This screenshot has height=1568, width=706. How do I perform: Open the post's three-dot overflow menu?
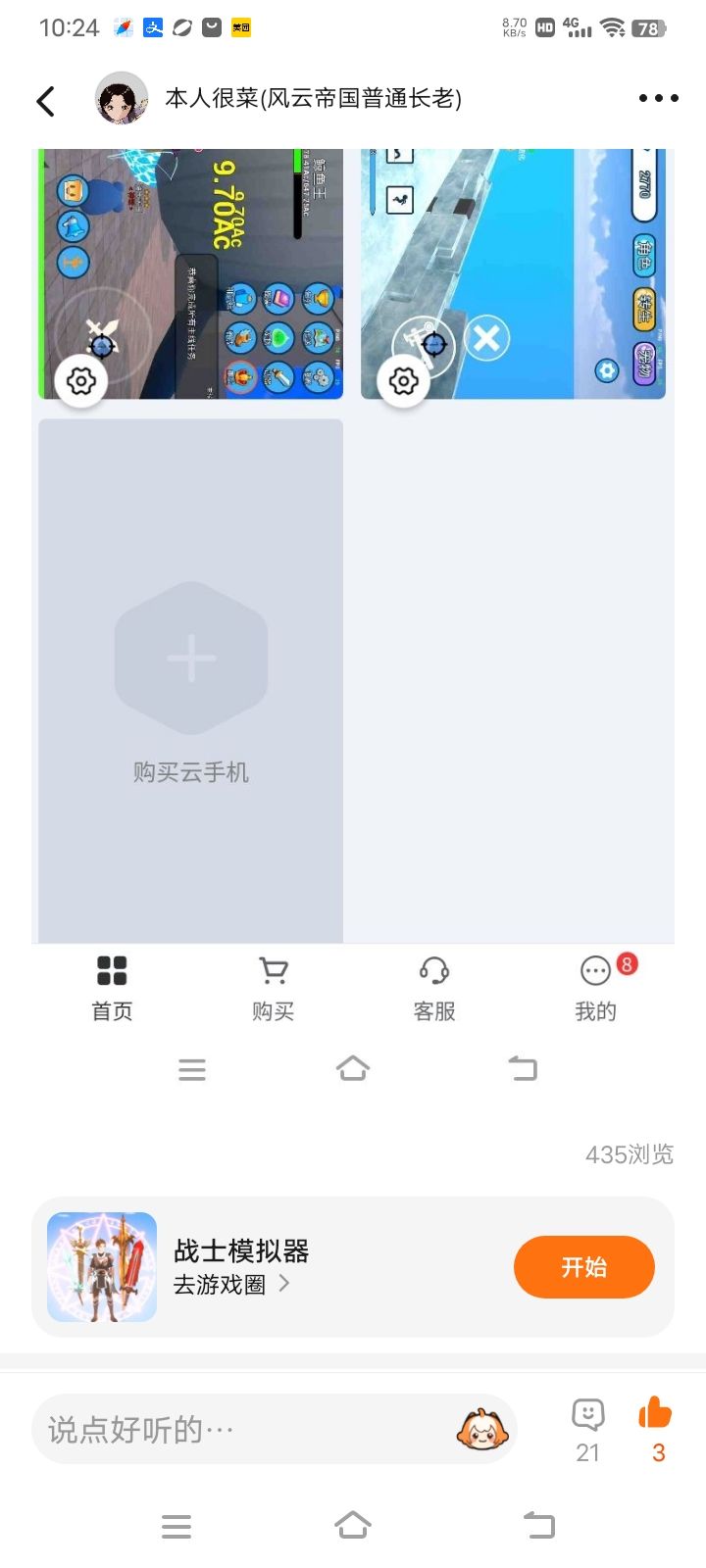pos(658,98)
